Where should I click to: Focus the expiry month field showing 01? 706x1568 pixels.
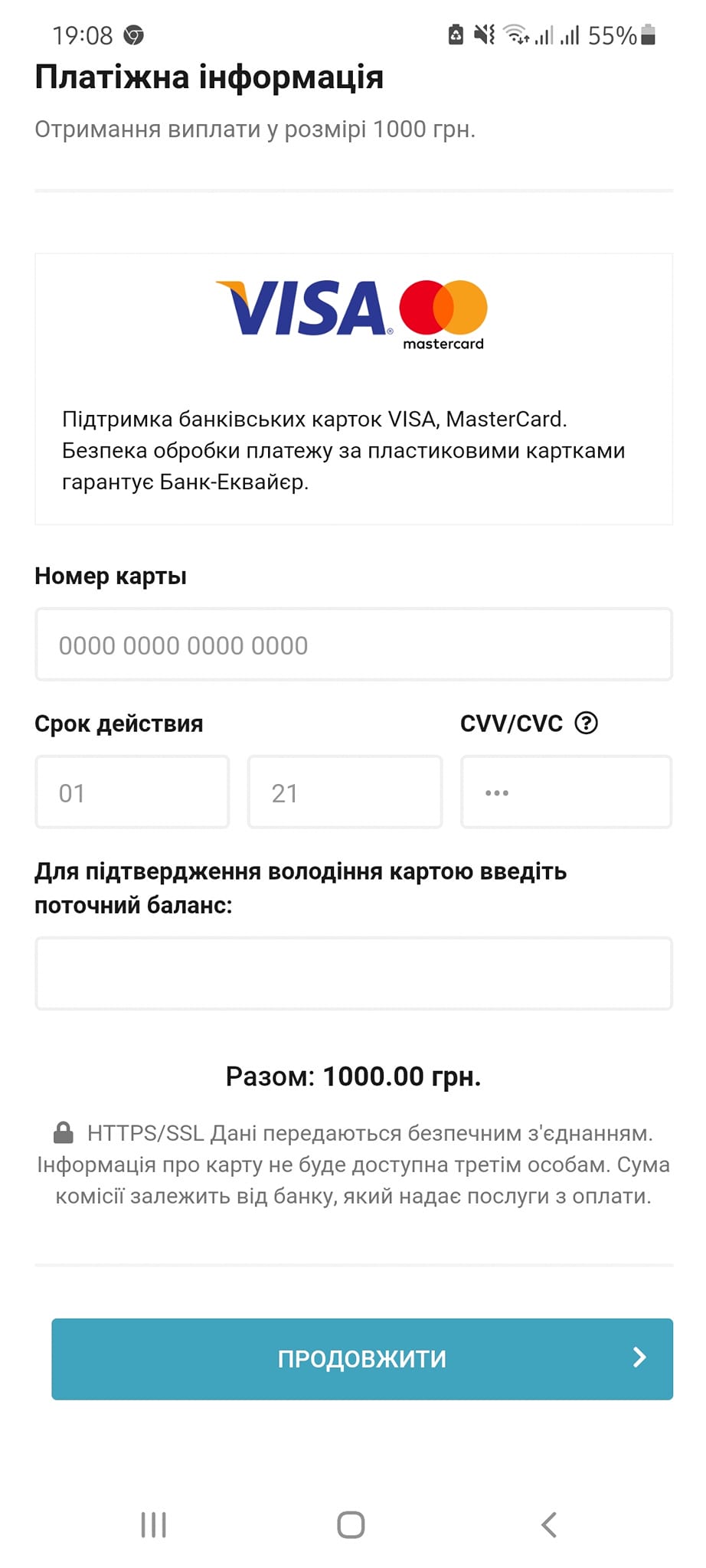click(x=132, y=792)
